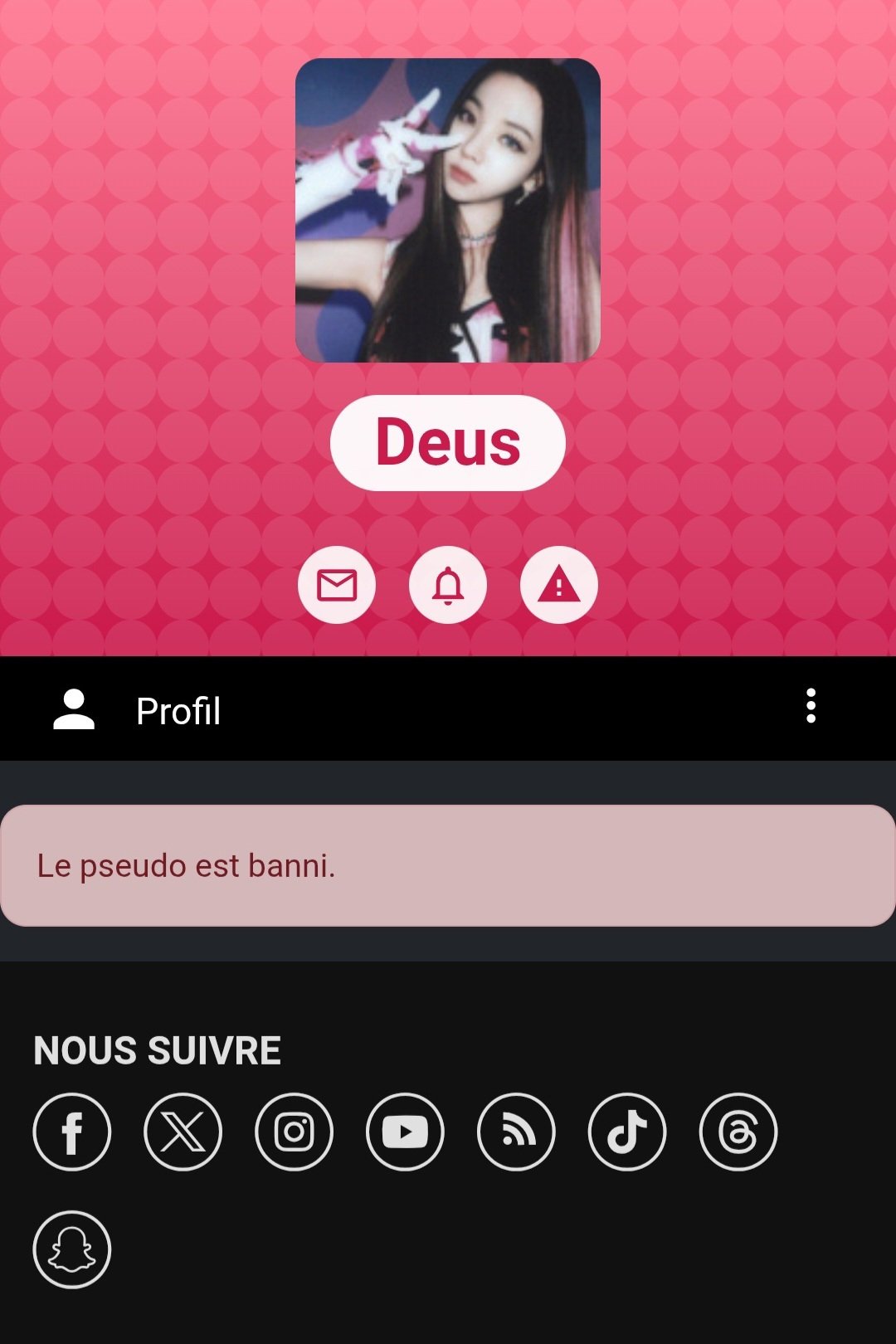This screenshot has height=1344, width=896.
Task: Report the Deus profile with warning icon
Action: click(559, 585)
